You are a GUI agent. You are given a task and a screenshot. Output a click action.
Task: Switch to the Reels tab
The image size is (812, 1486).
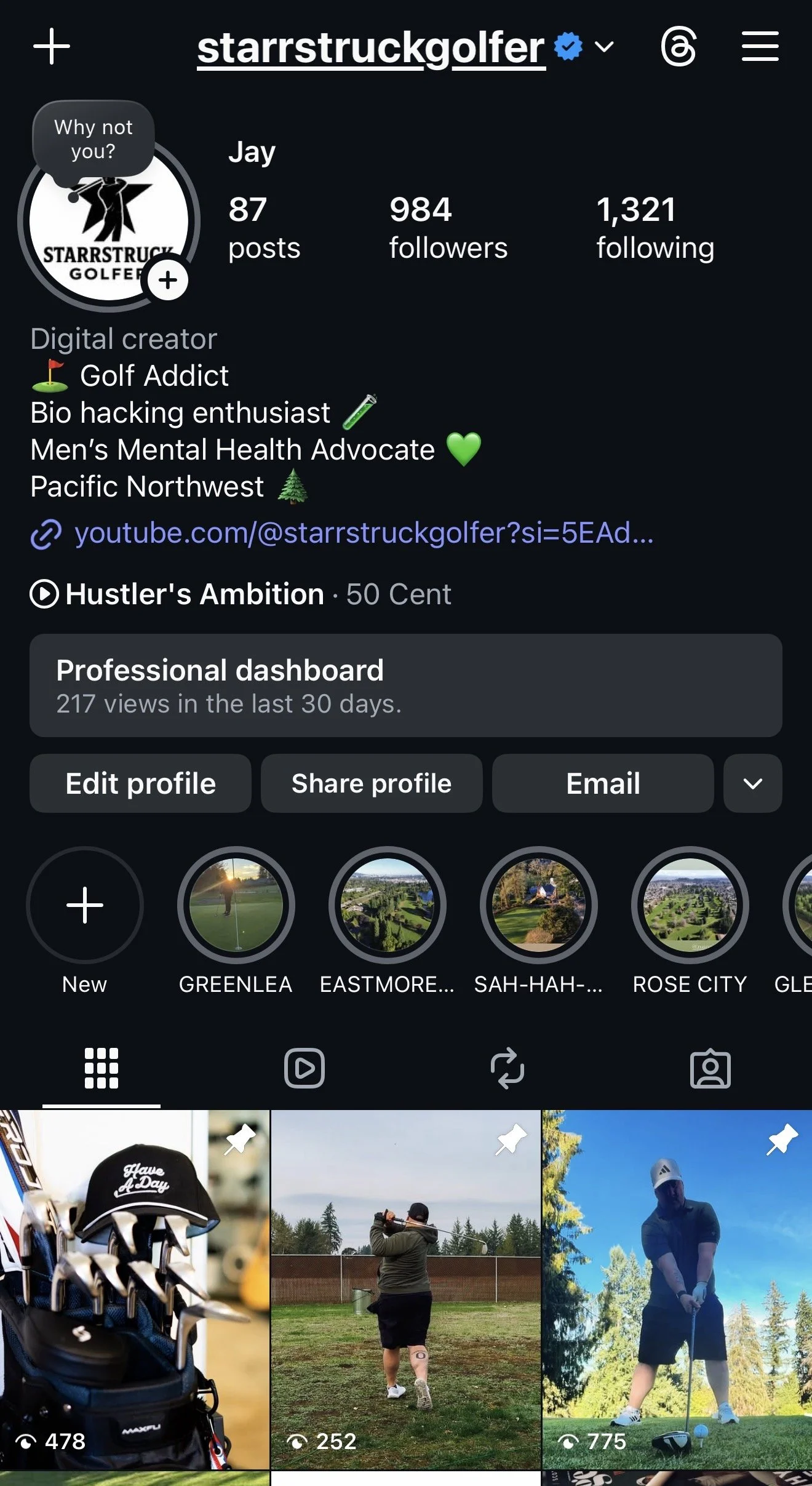(304, 1068)
